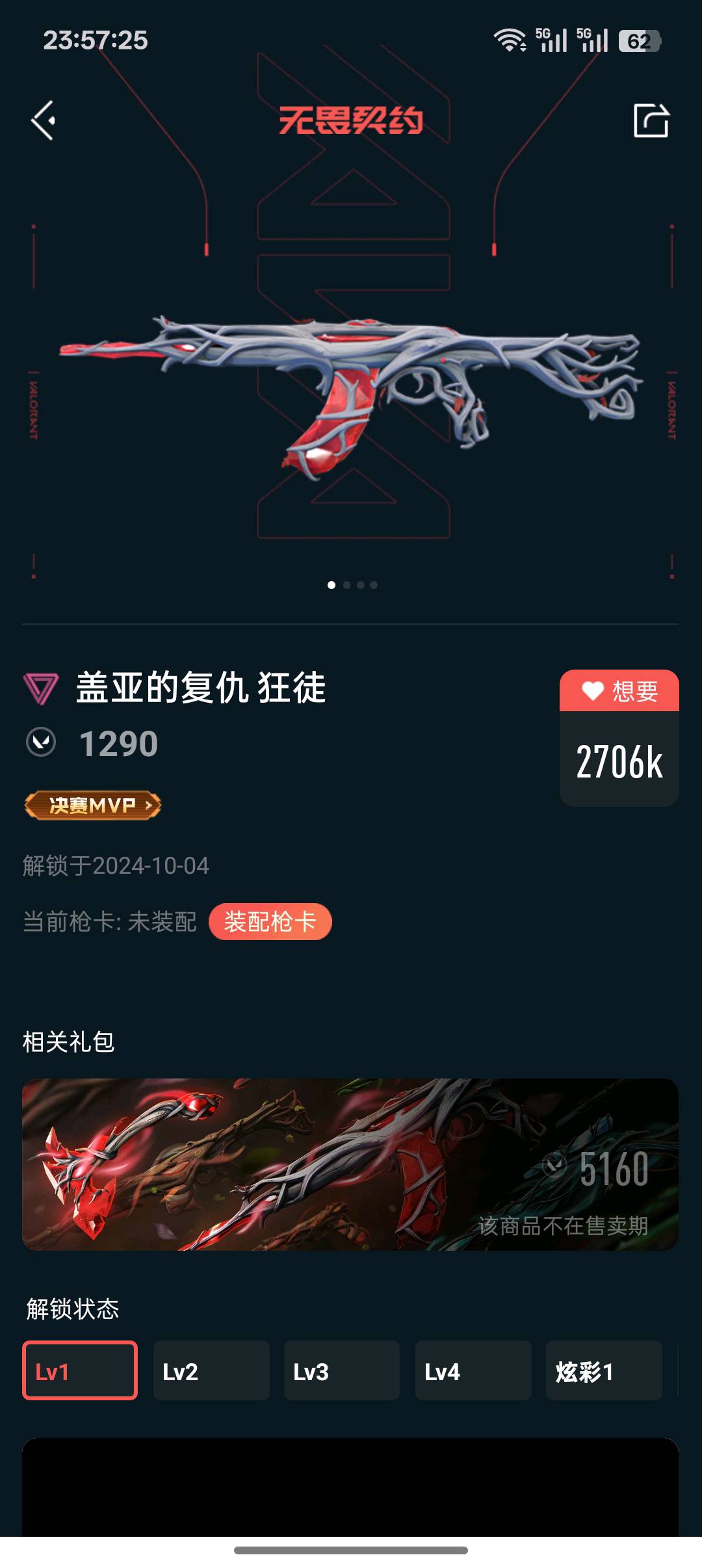
Task: Jump to the second skin image dot
Action: pos(346,585)
